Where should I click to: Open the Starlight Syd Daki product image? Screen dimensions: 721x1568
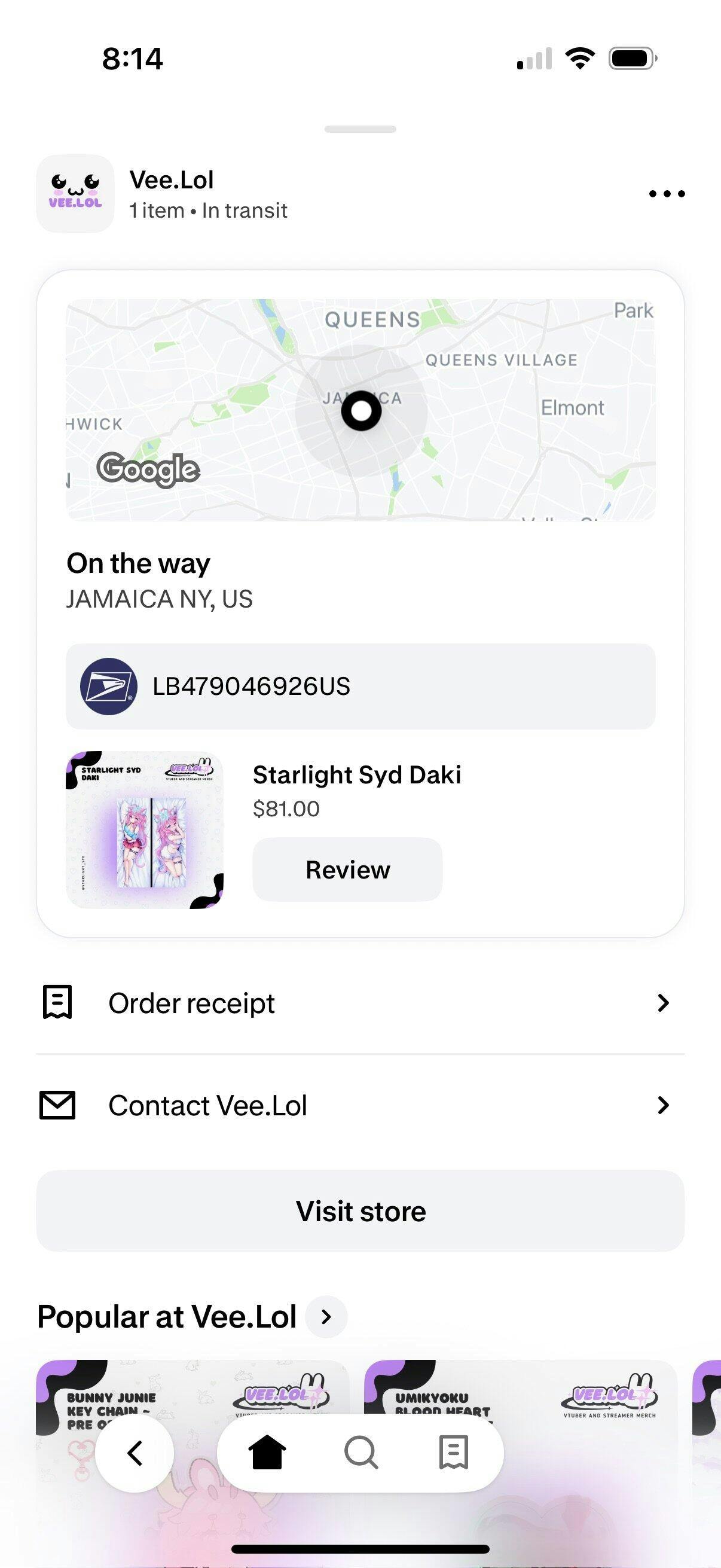coord(145,829)
